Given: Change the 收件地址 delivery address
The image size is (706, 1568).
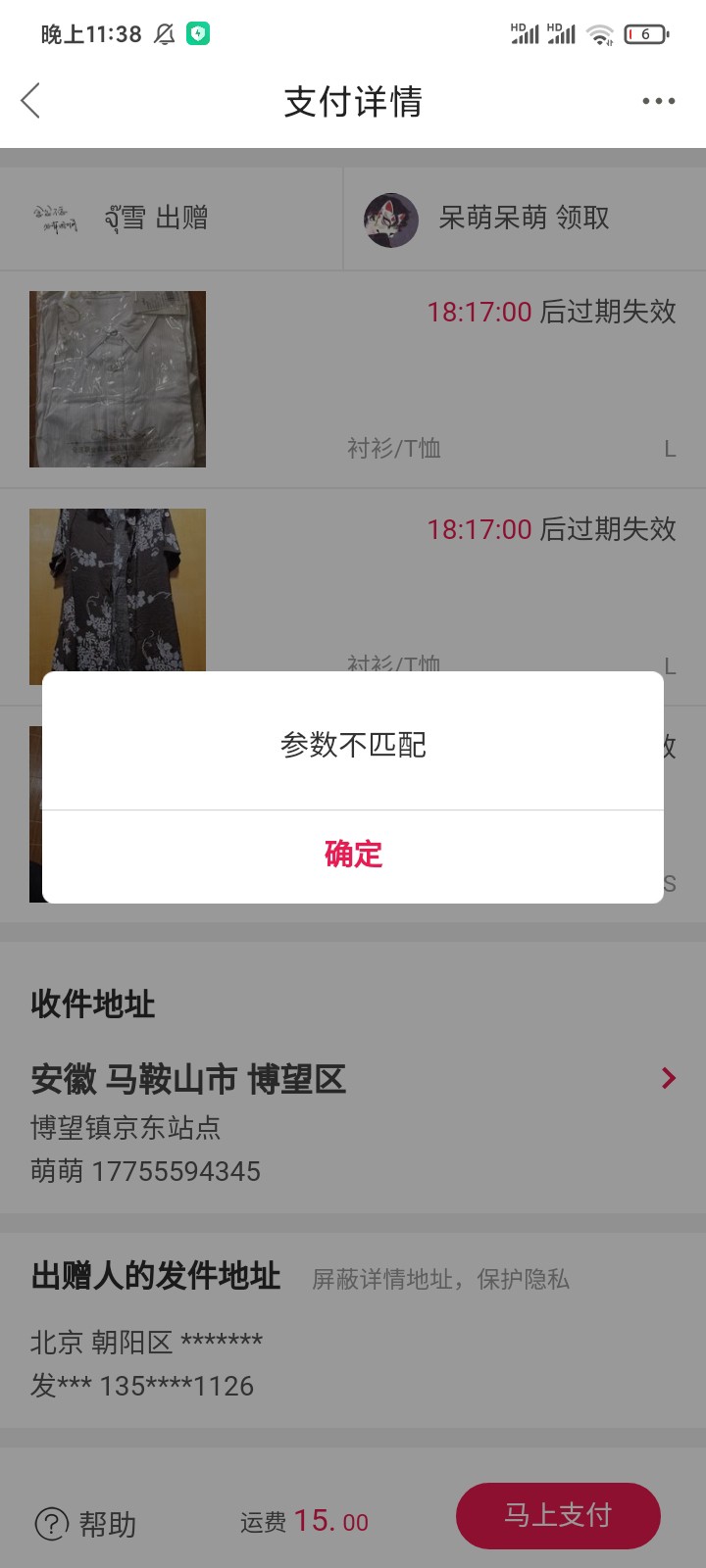Looking at the screenshot, I should pos(668,1079).
